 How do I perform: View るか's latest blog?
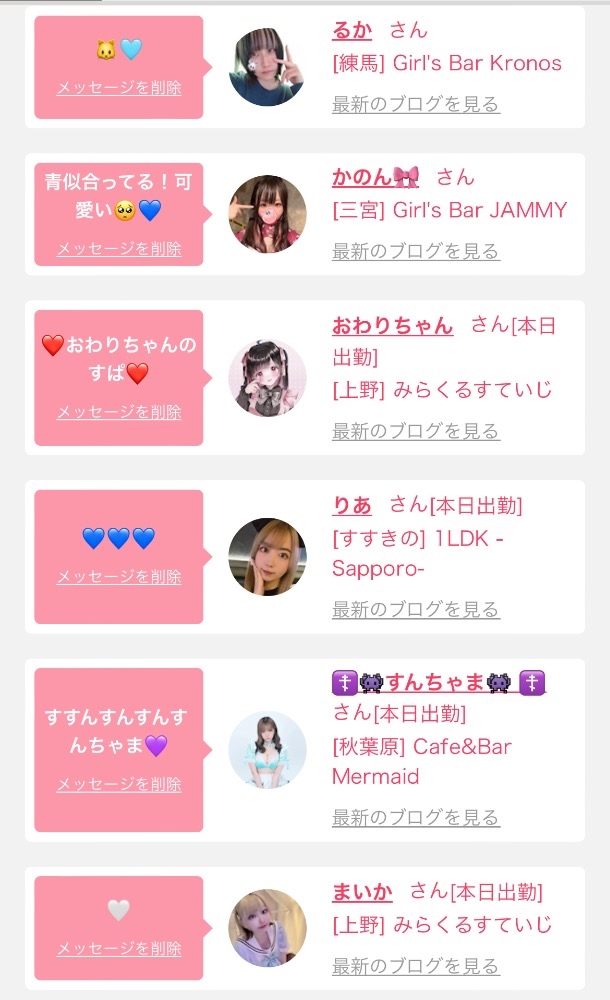415,104
